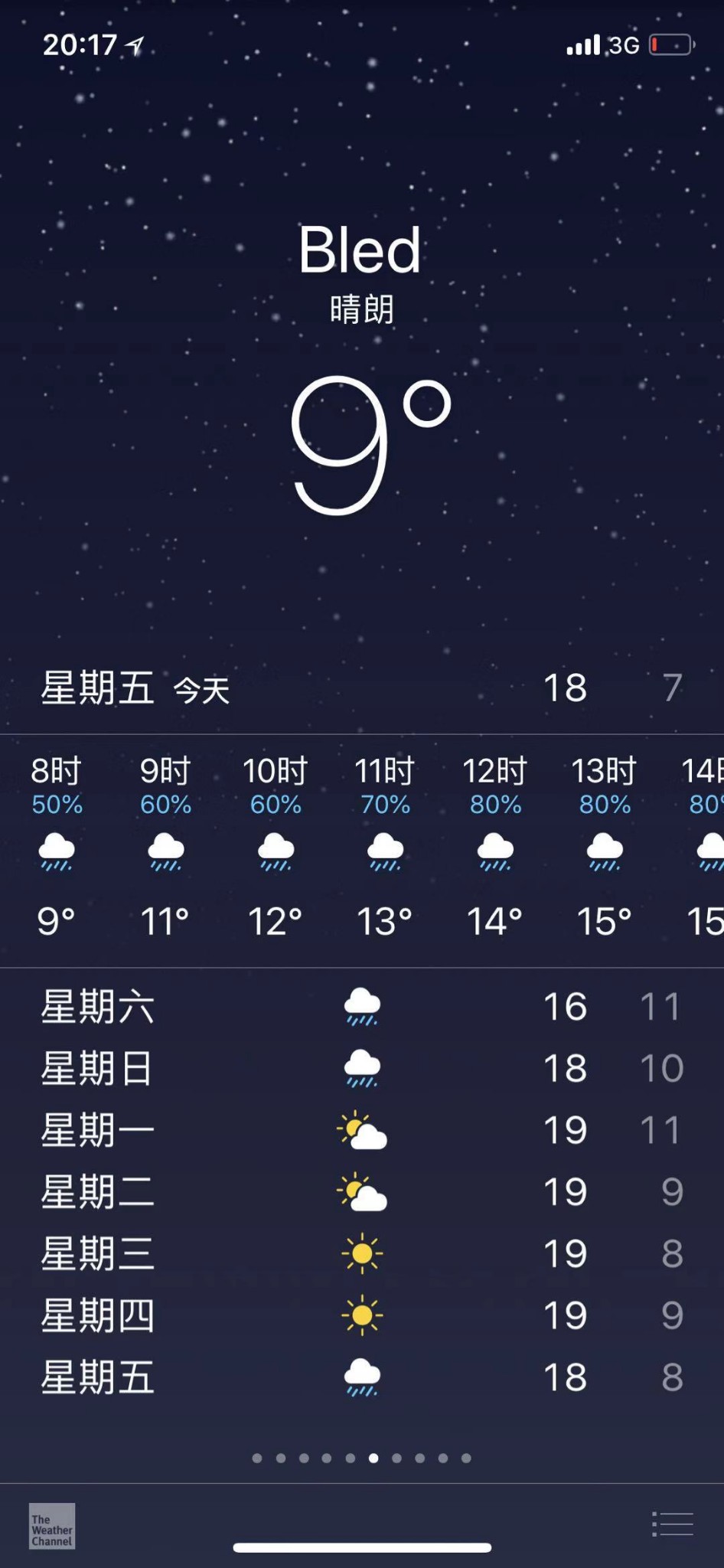Open the city list icon
The width and height of the screenshot is (724, 1568).
[x=673, y=1524]
